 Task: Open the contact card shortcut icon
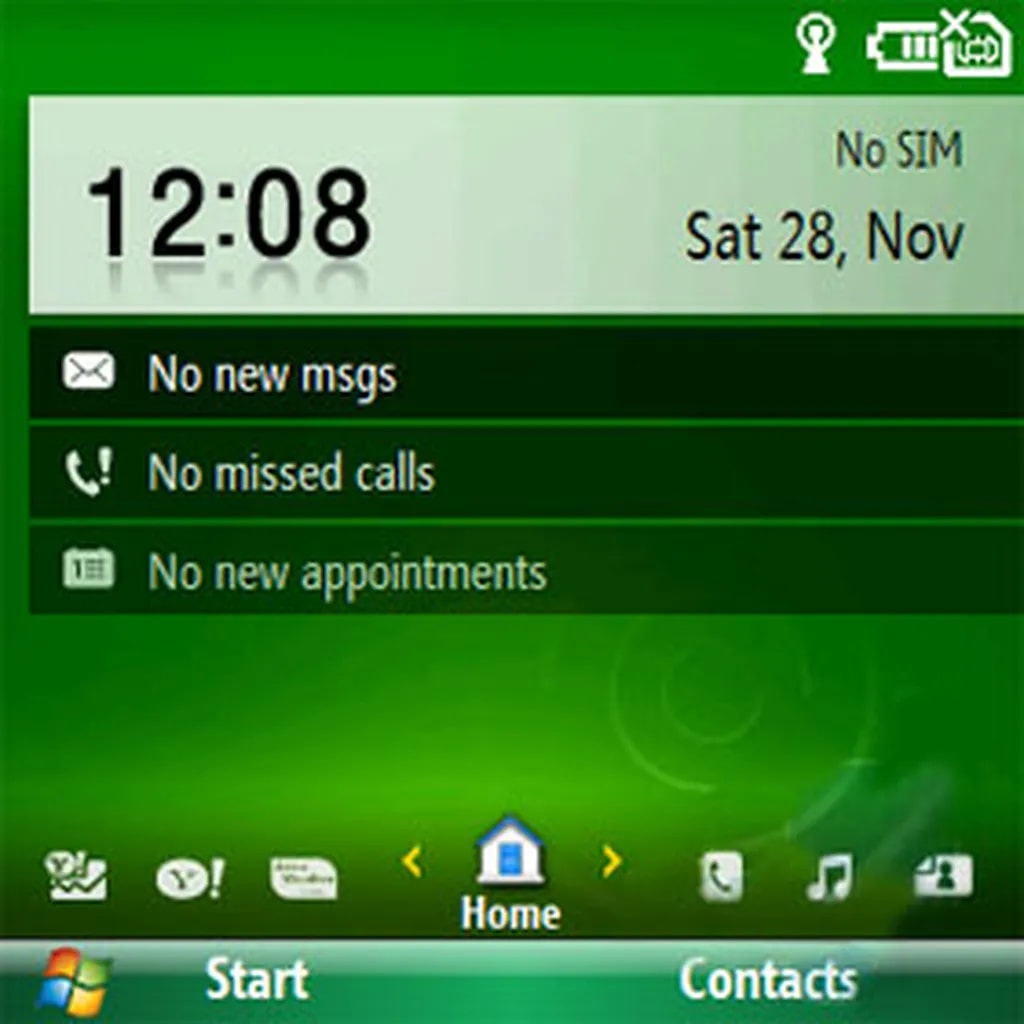pos(943,875)
